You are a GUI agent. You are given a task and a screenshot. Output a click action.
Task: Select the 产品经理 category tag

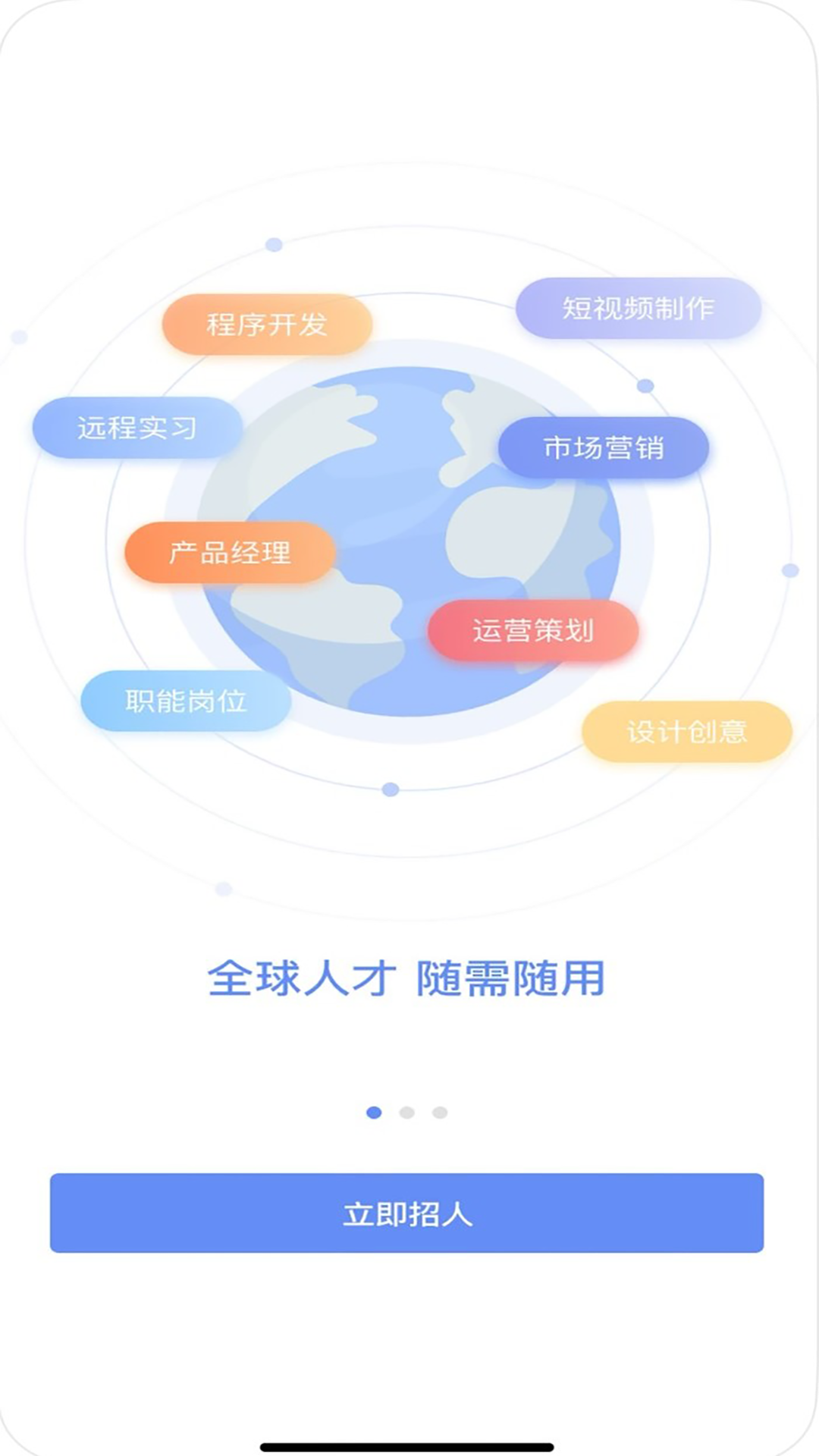click(230, 554)
